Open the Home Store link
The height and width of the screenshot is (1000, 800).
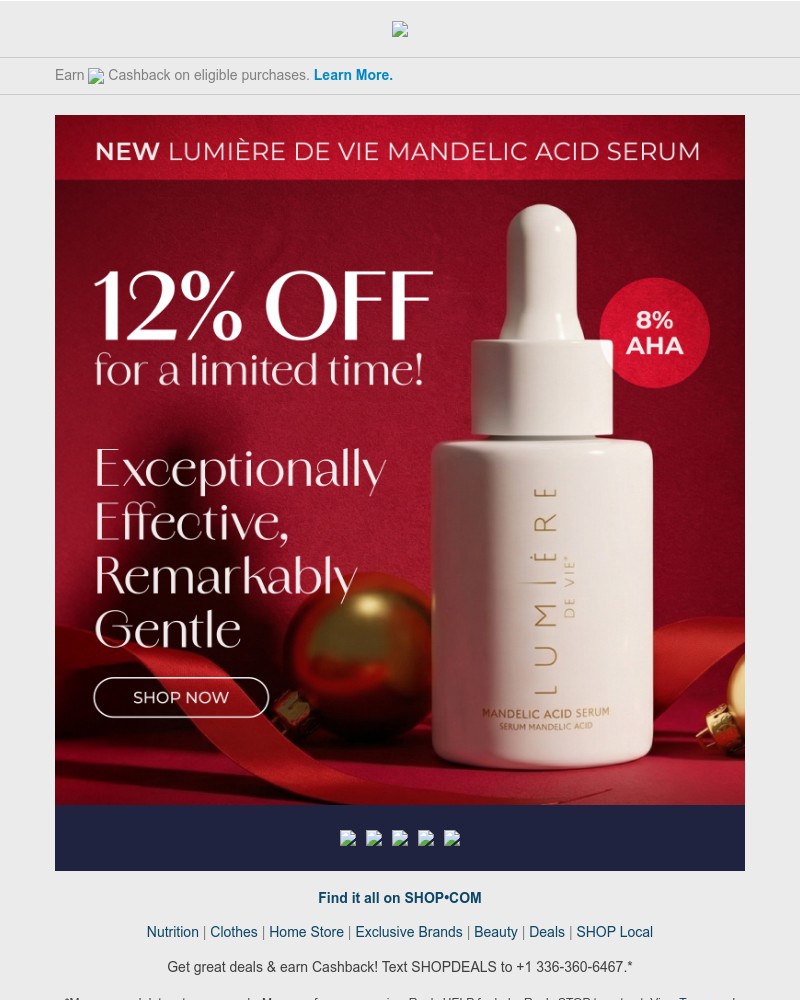(306, 932)
